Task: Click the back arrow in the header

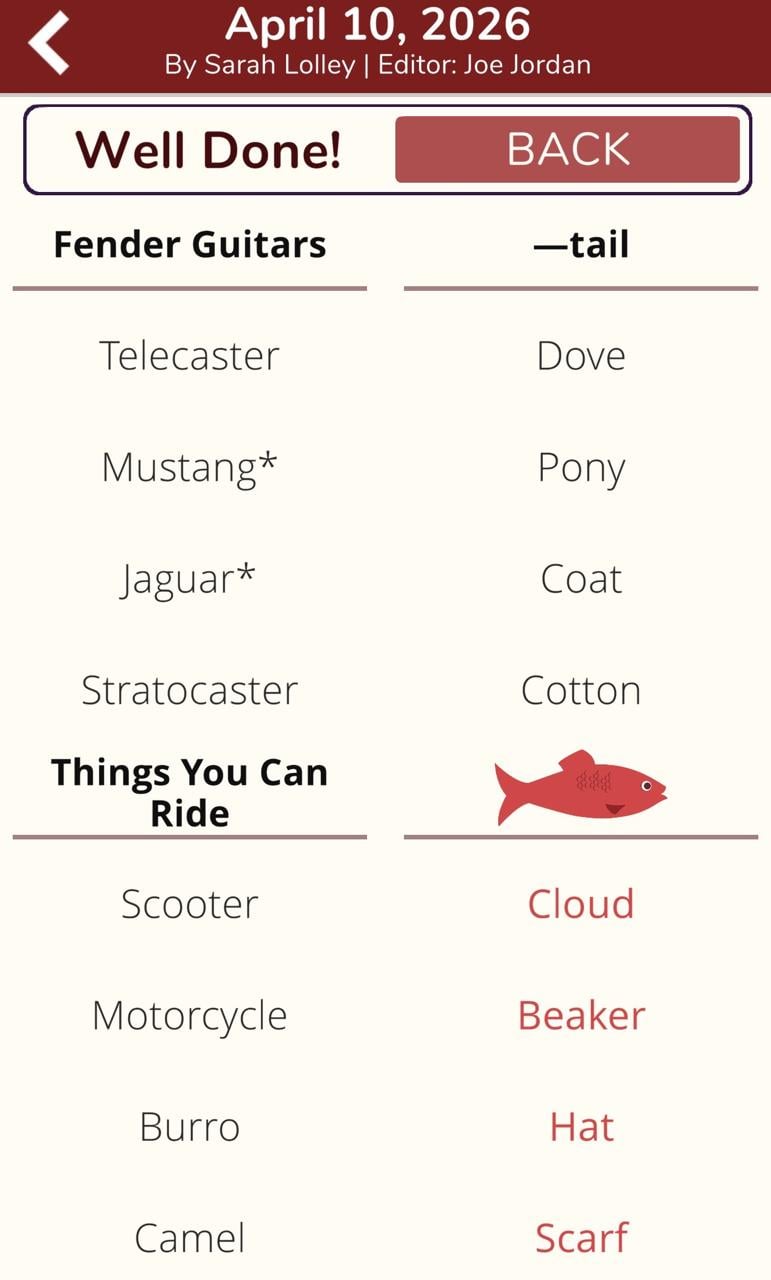Action: click(46, 44)
